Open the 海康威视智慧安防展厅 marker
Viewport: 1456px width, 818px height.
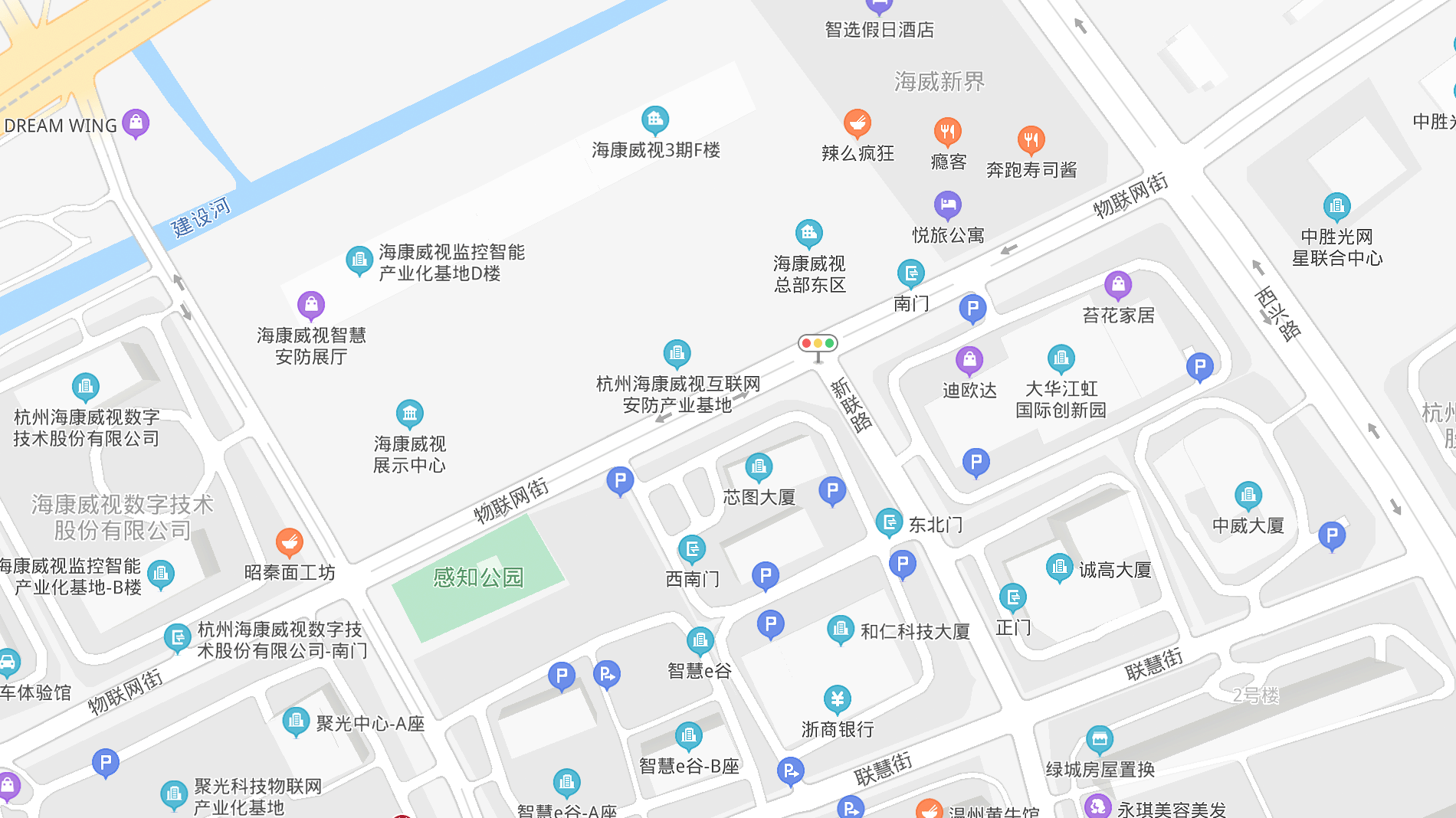(311, 306)
